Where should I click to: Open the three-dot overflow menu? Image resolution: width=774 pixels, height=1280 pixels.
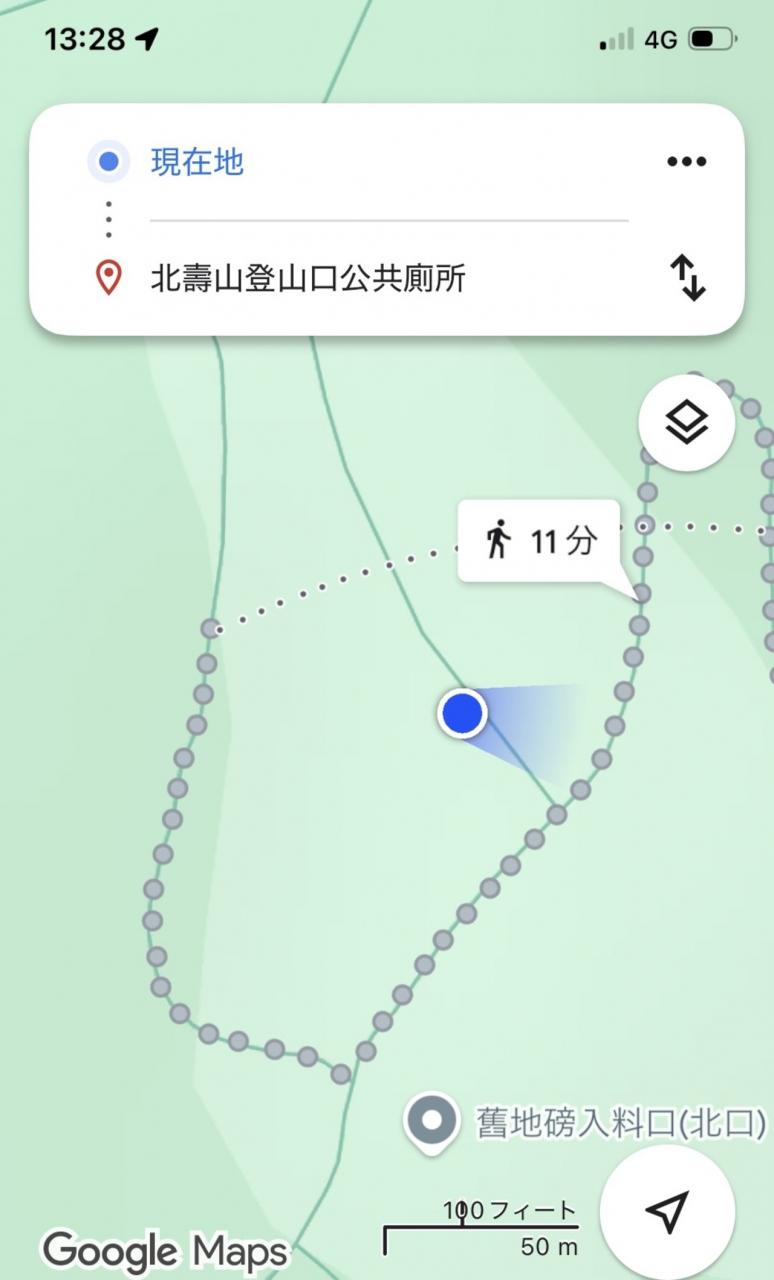[x=686, y=162]
